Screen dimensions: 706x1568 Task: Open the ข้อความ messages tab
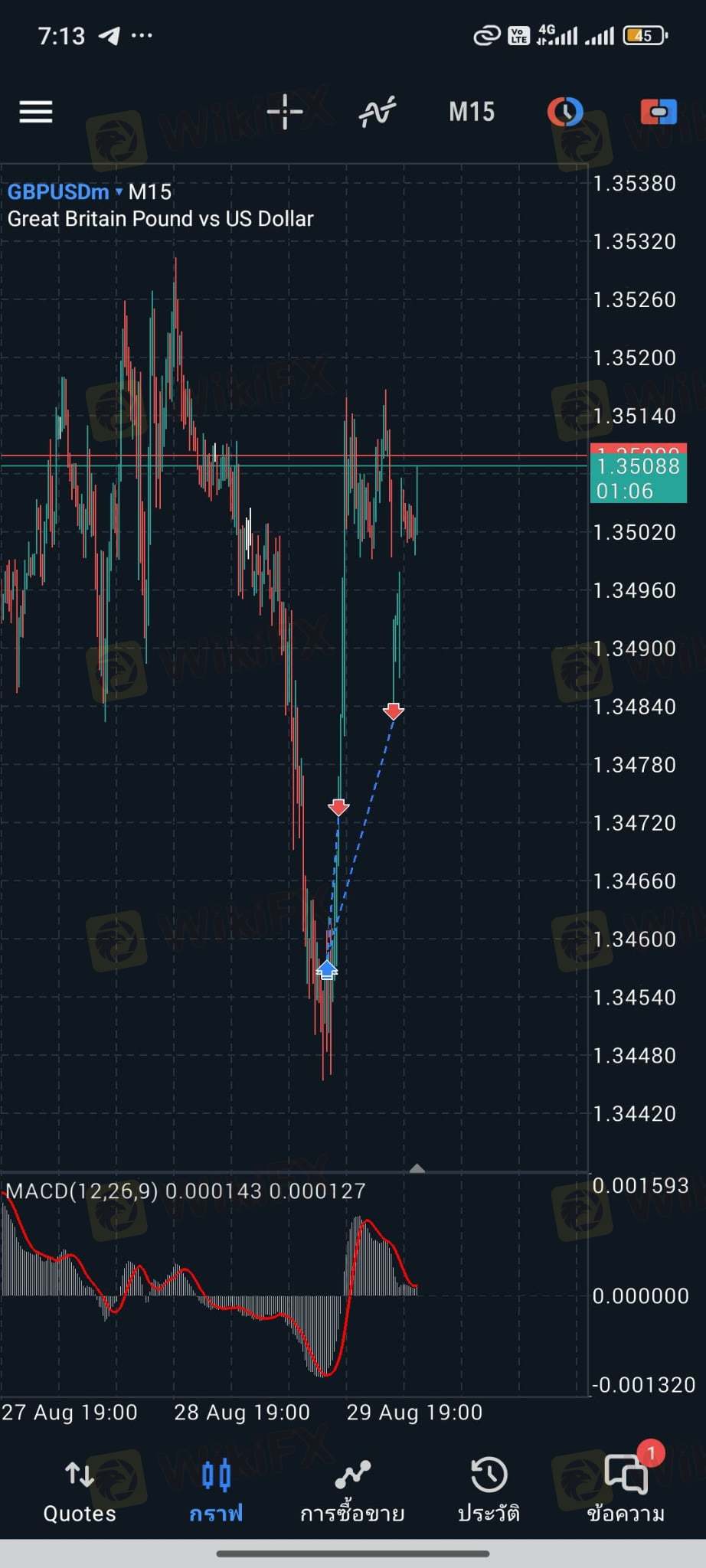tap(626, 1491)
